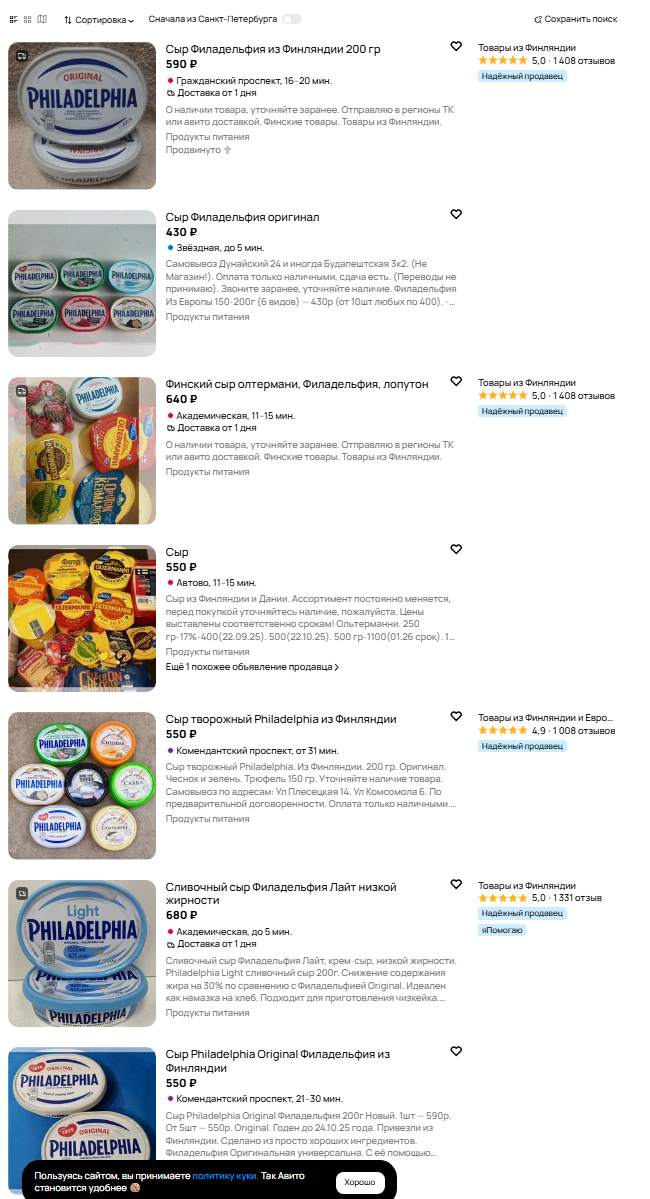
Task: View listing Финский сыр олтермани, Филадельфия, лопутон
Action: [296, 384]
